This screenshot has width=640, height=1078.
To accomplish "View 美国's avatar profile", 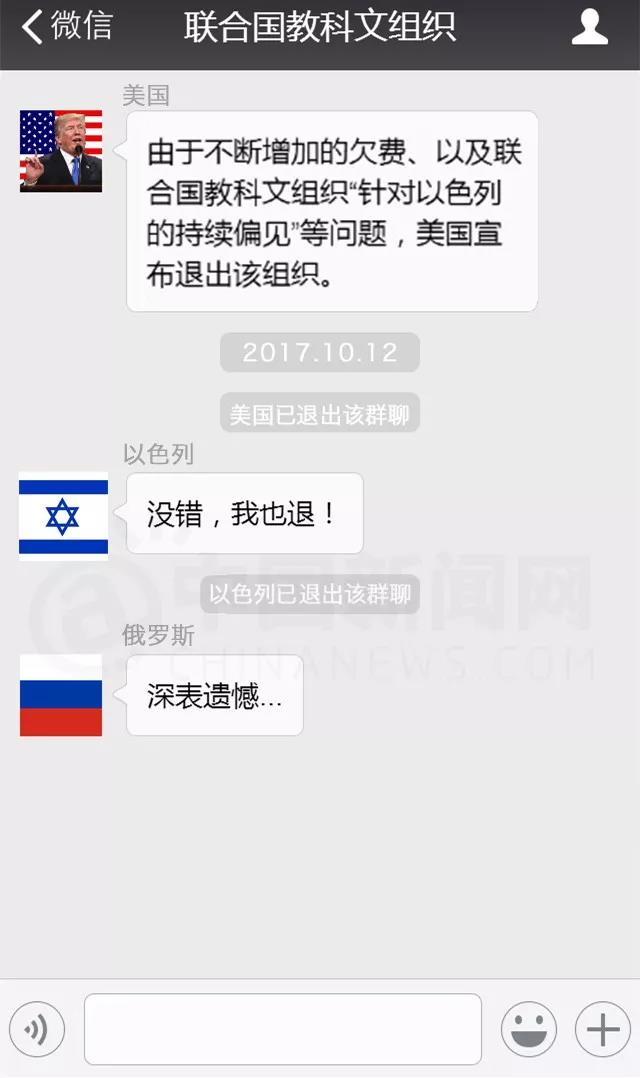I will pos(61,150).
